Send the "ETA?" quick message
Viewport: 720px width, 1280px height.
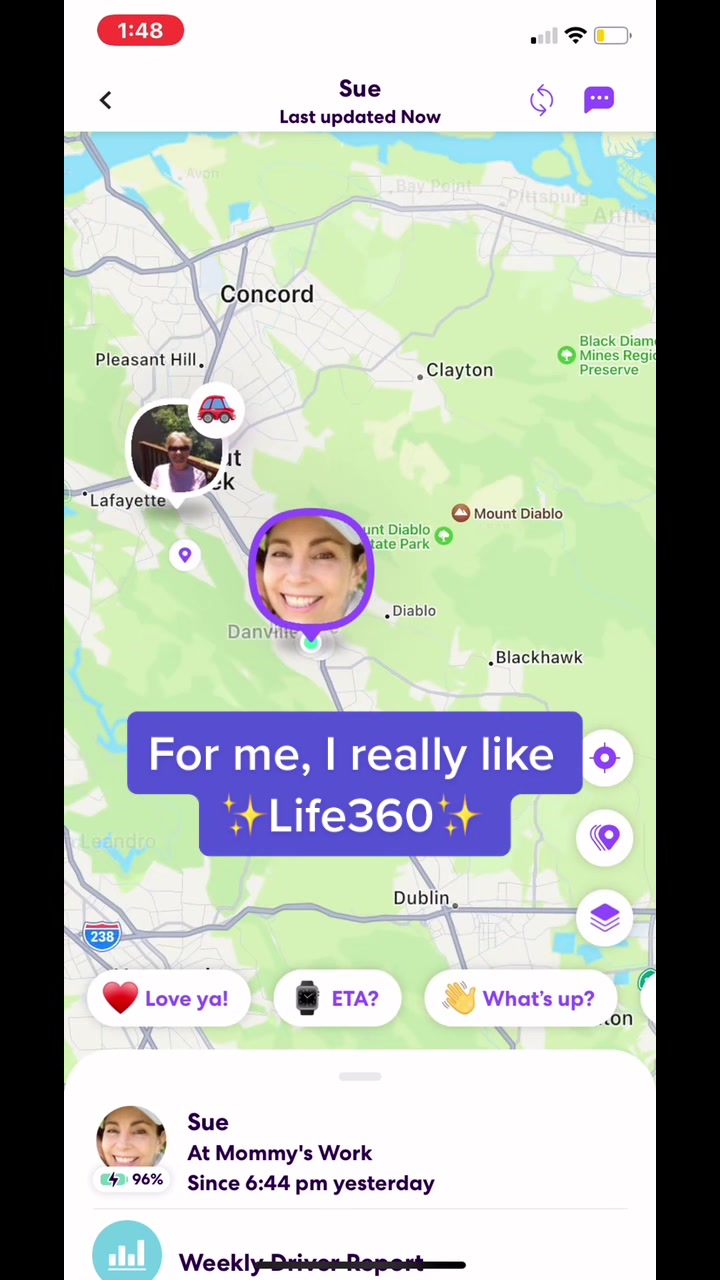coord(337,998)
